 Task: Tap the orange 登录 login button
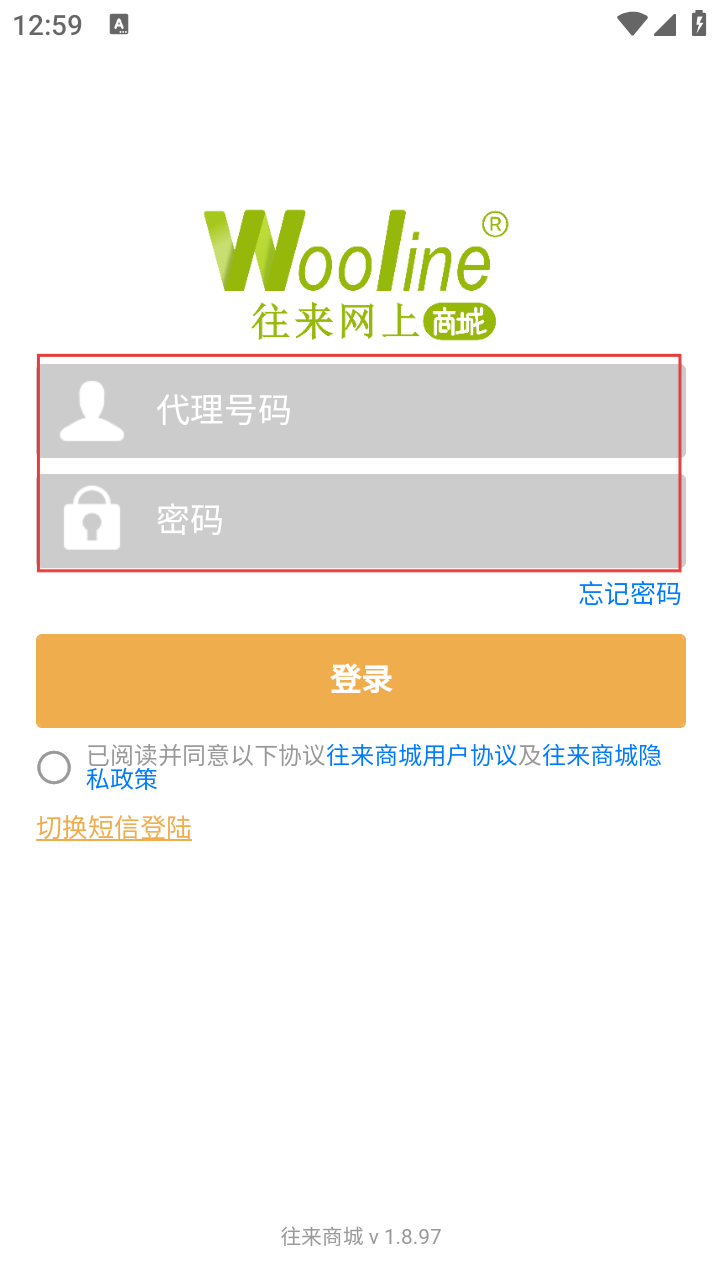(361, 681)
